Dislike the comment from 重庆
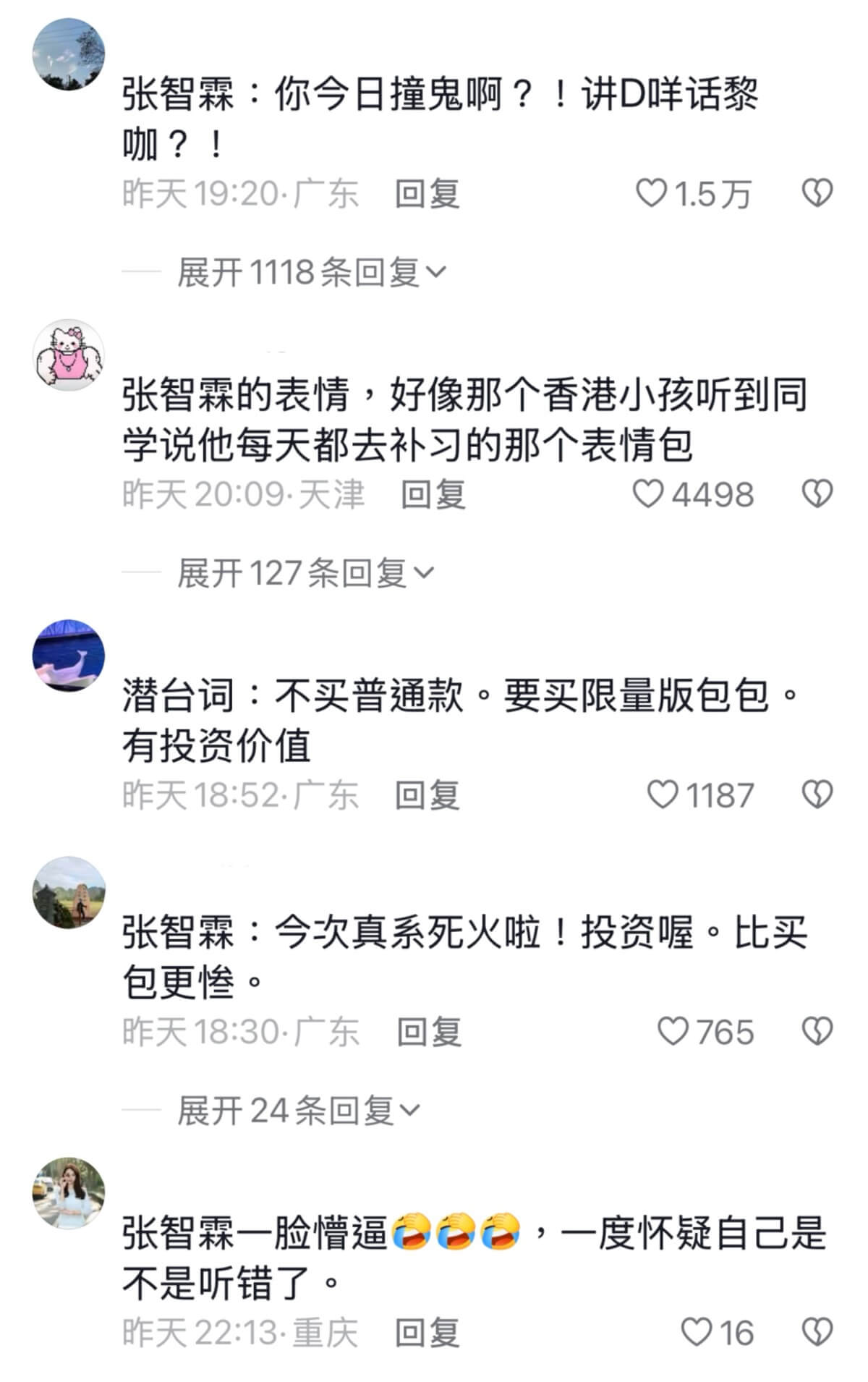Image resolution: width=868 pixels, height=1382 pixels. click(817, 1333)
